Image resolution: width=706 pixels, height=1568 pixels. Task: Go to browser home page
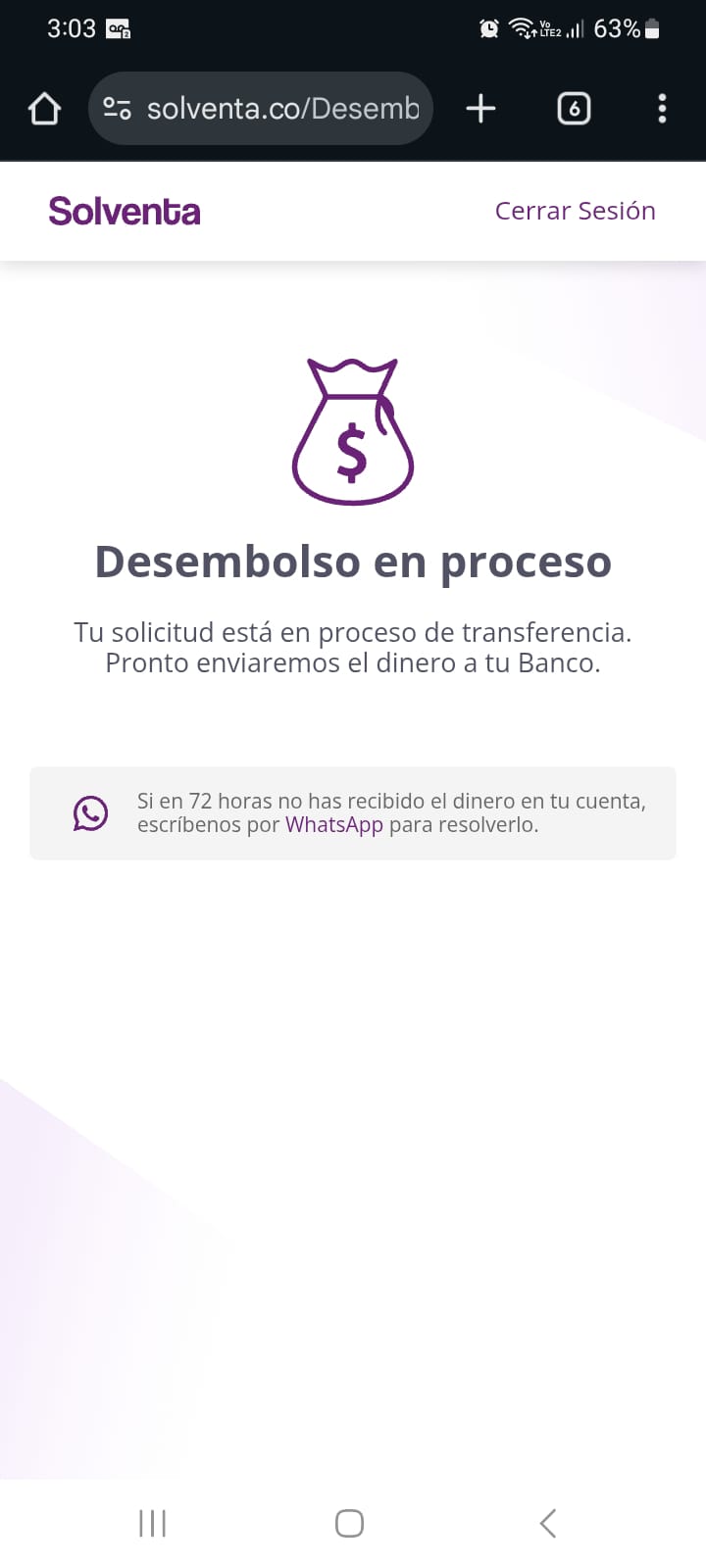pos(45,109)
